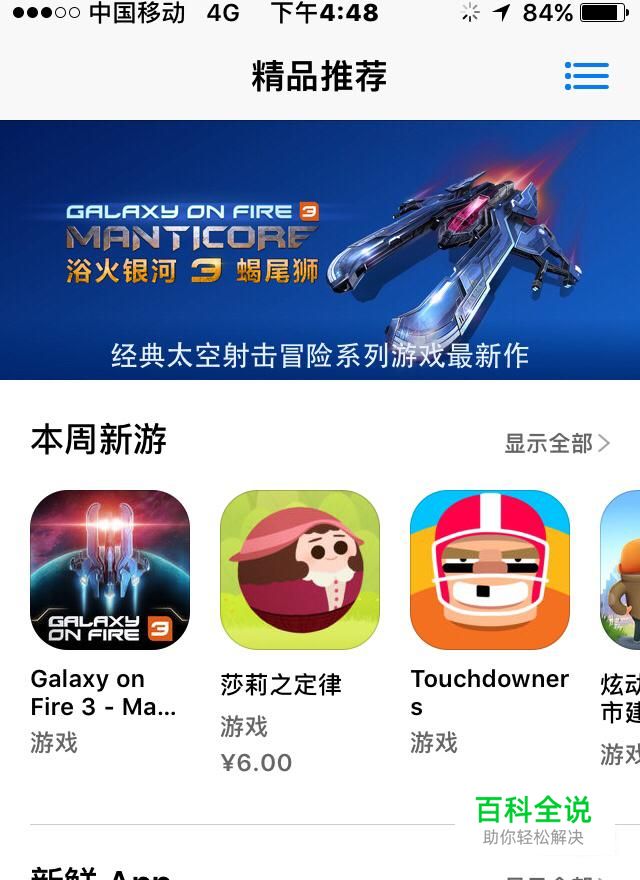Show all of 本周新游 via 显示全部

(557, 443)
